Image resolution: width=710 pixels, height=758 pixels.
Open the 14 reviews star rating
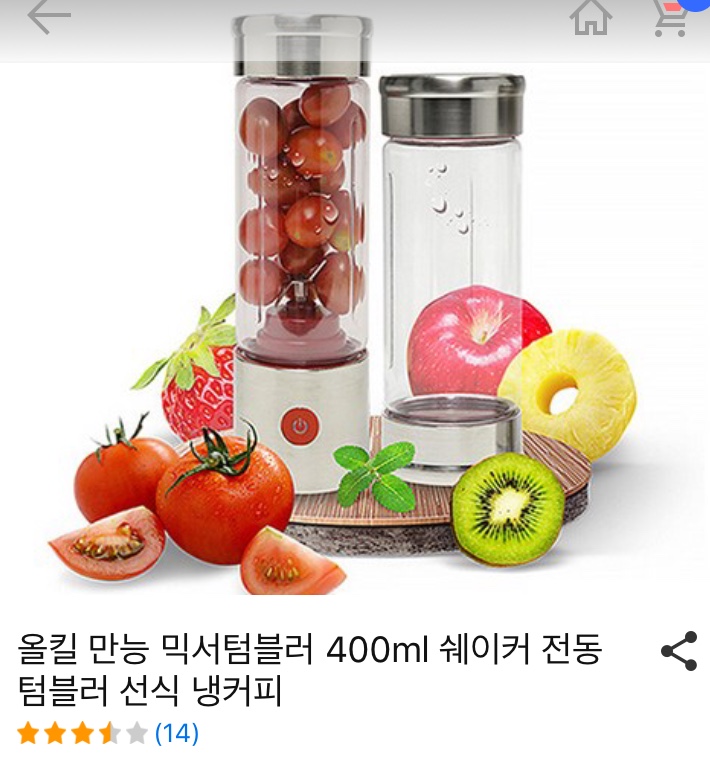tap(108, 733)
